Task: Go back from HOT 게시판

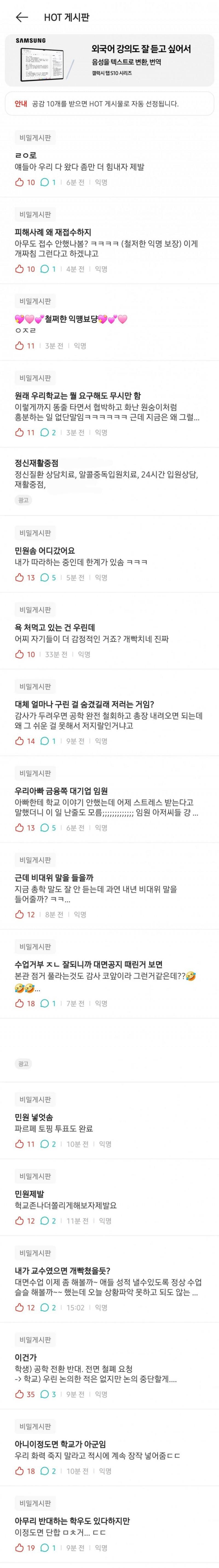Action: pos(22,18)
